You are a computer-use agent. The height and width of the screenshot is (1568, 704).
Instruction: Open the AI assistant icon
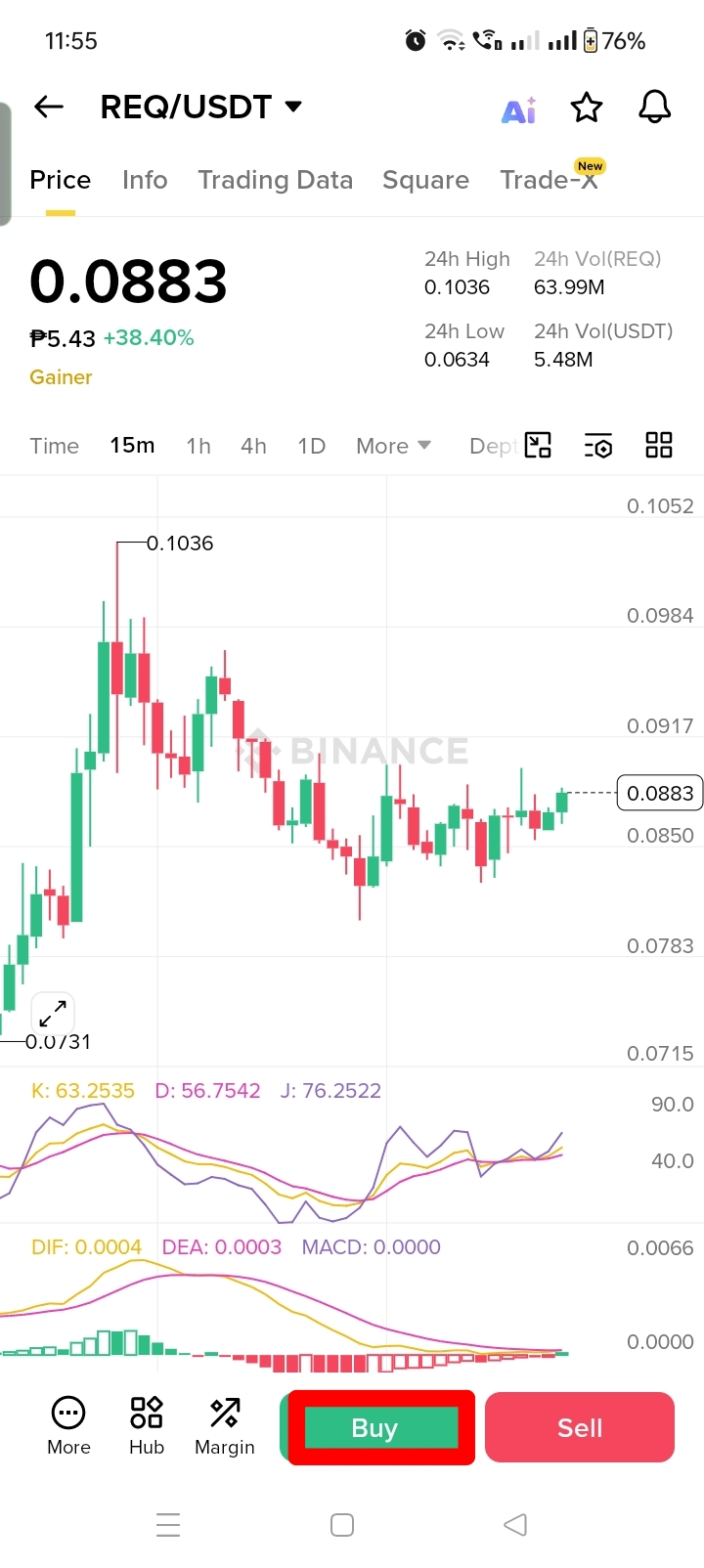519,109
